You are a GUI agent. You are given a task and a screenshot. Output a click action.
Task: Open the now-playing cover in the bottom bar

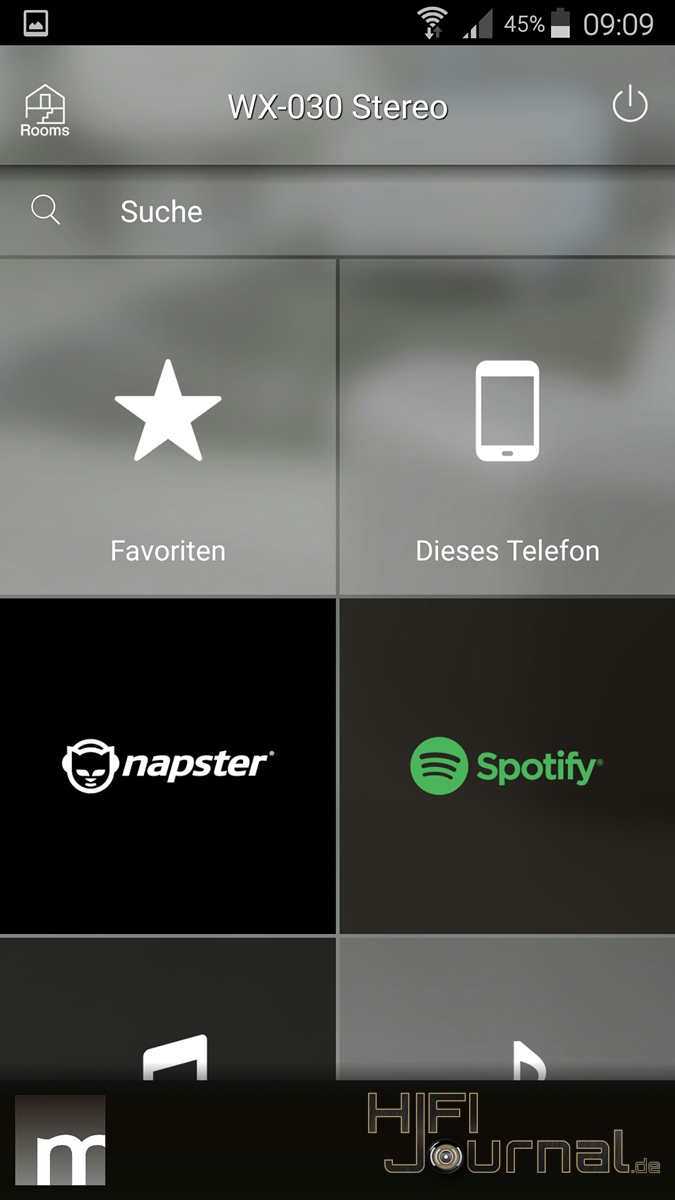[x=60, y=1140]
